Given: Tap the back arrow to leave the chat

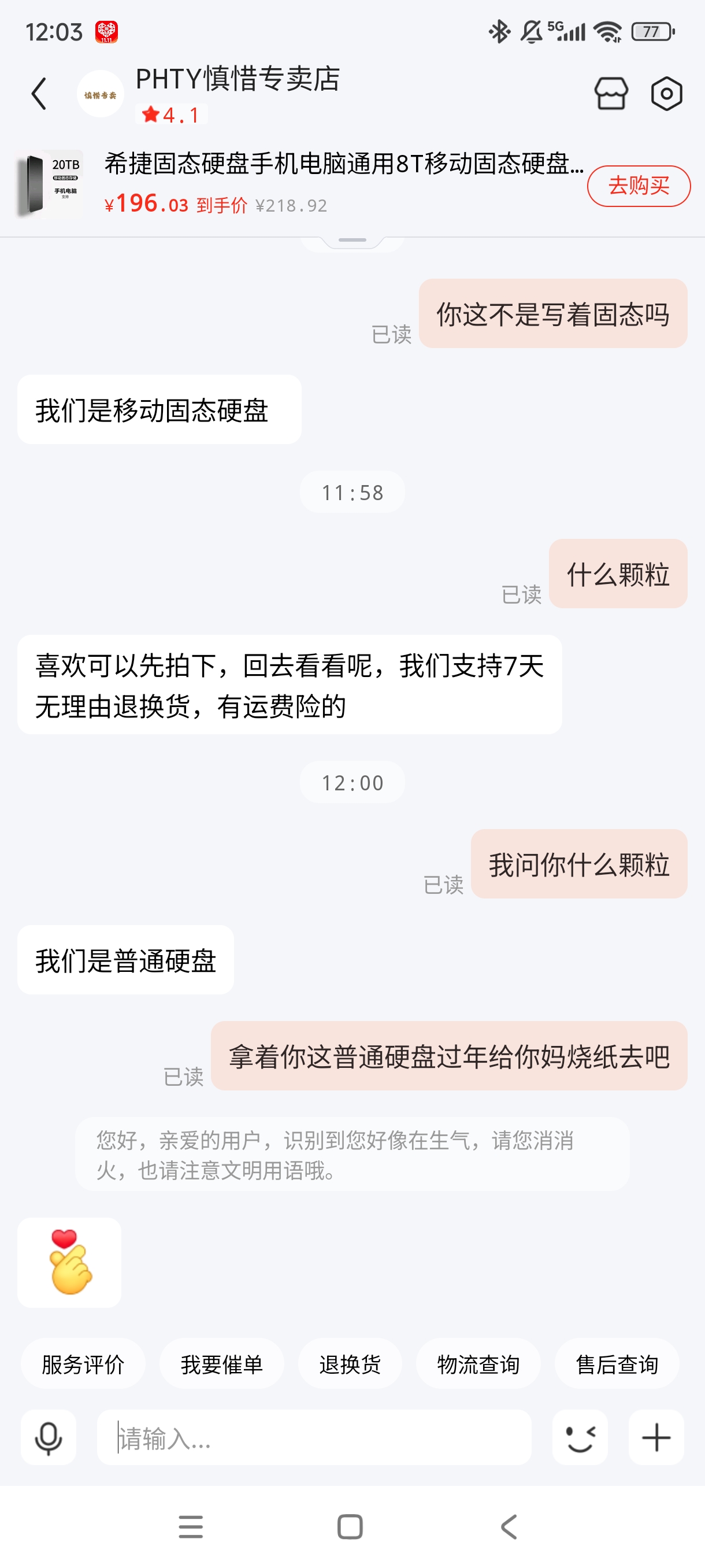Looking at the screenshot, I should 38,93.
